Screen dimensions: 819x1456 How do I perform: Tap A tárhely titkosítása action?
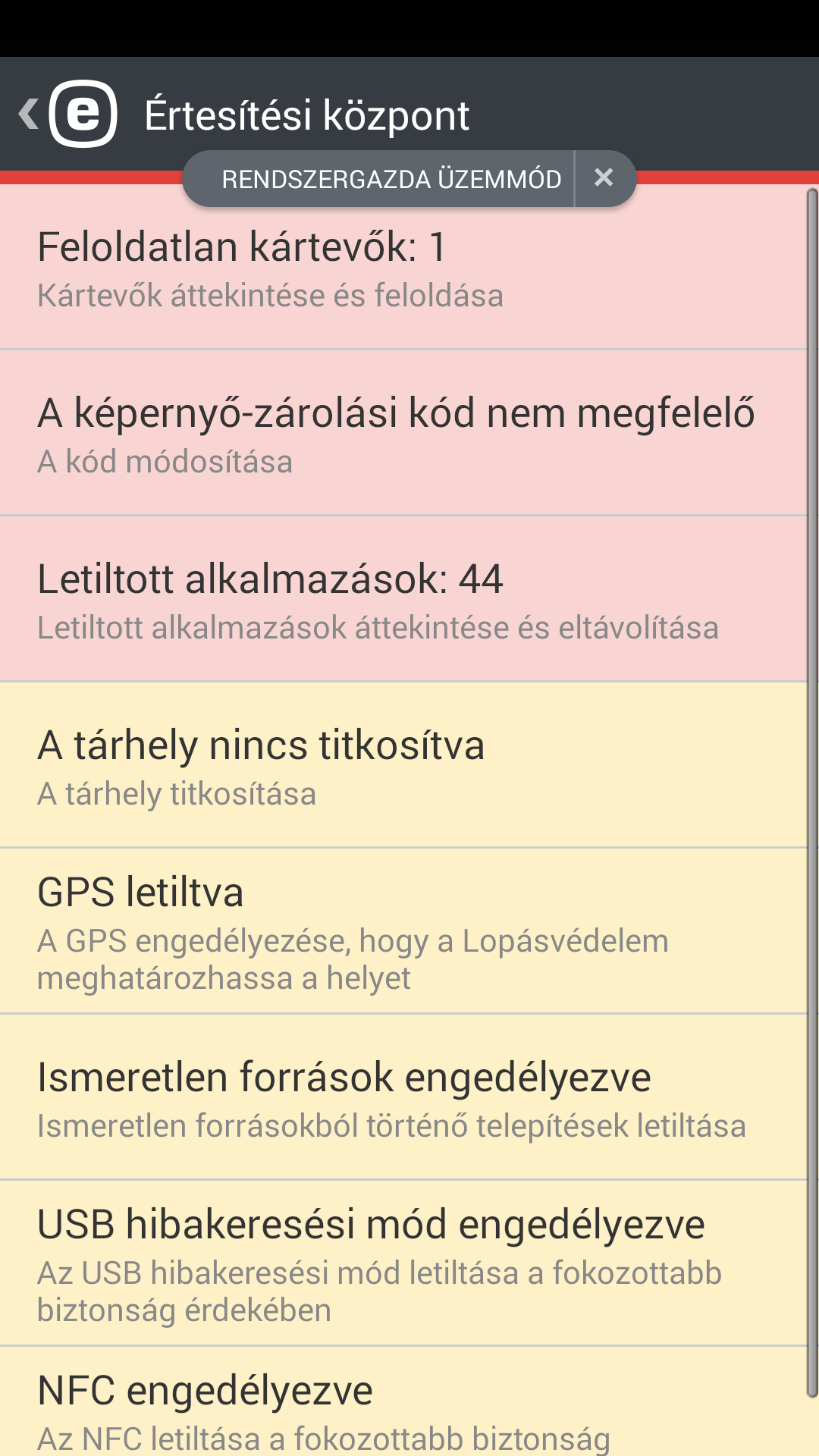point(178,795)
